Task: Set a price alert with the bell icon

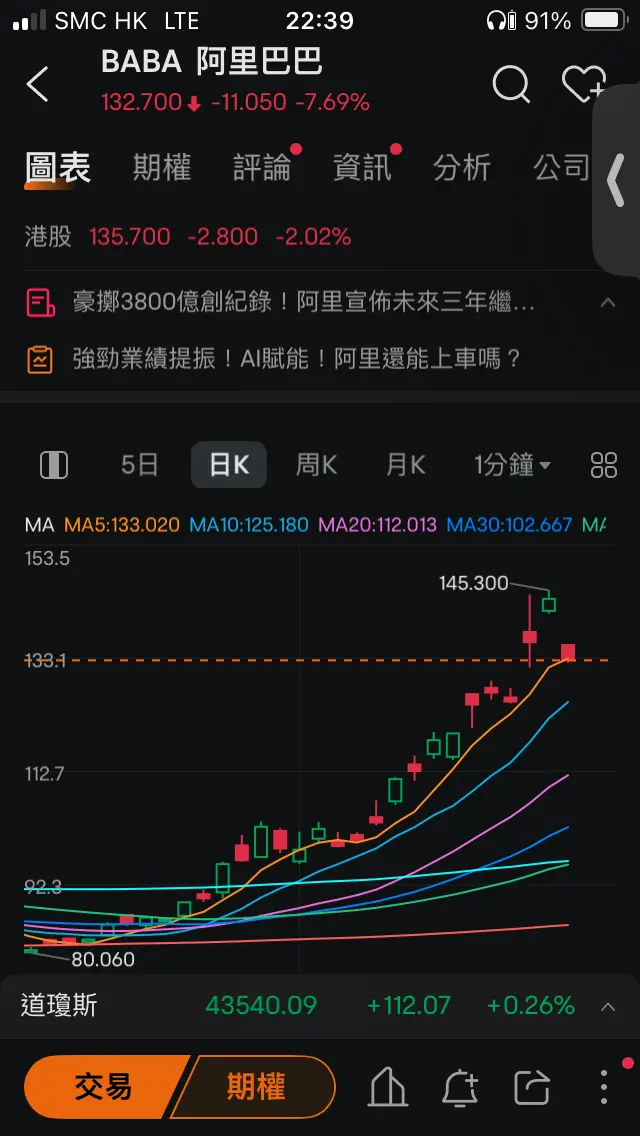Action: click(460, 1087)
